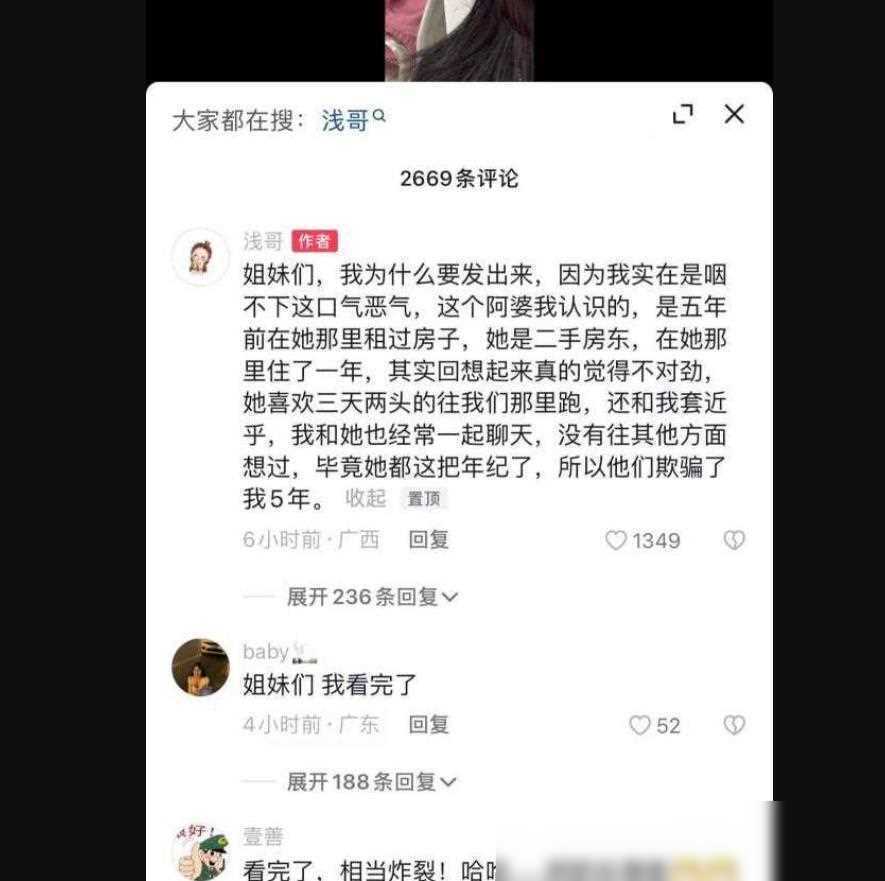Open 壹善's profile avatar
This screenshot has width=885, height=881.
[200, 852]
